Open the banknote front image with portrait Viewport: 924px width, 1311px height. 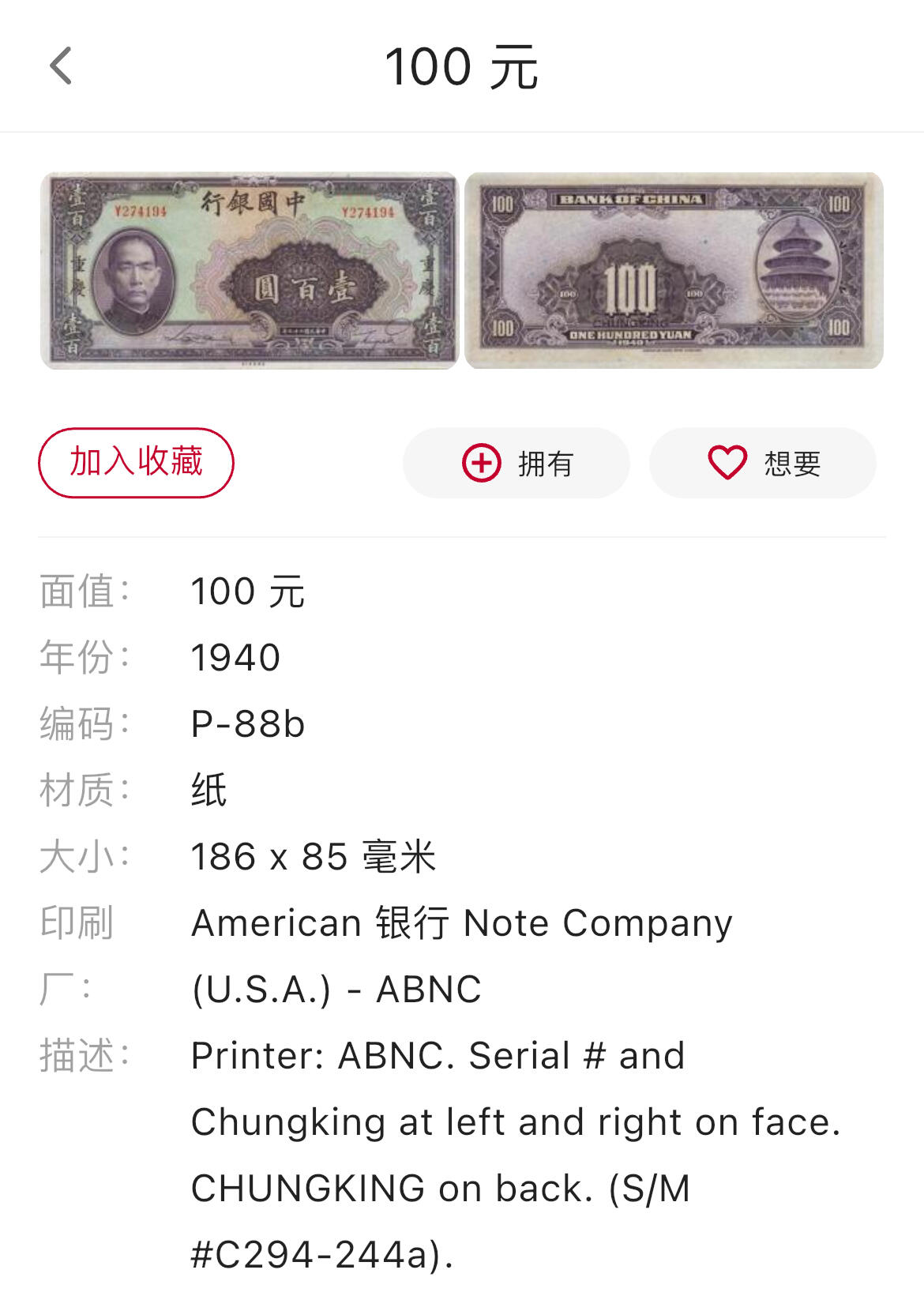pyautogui.click(x=250, y=270)
